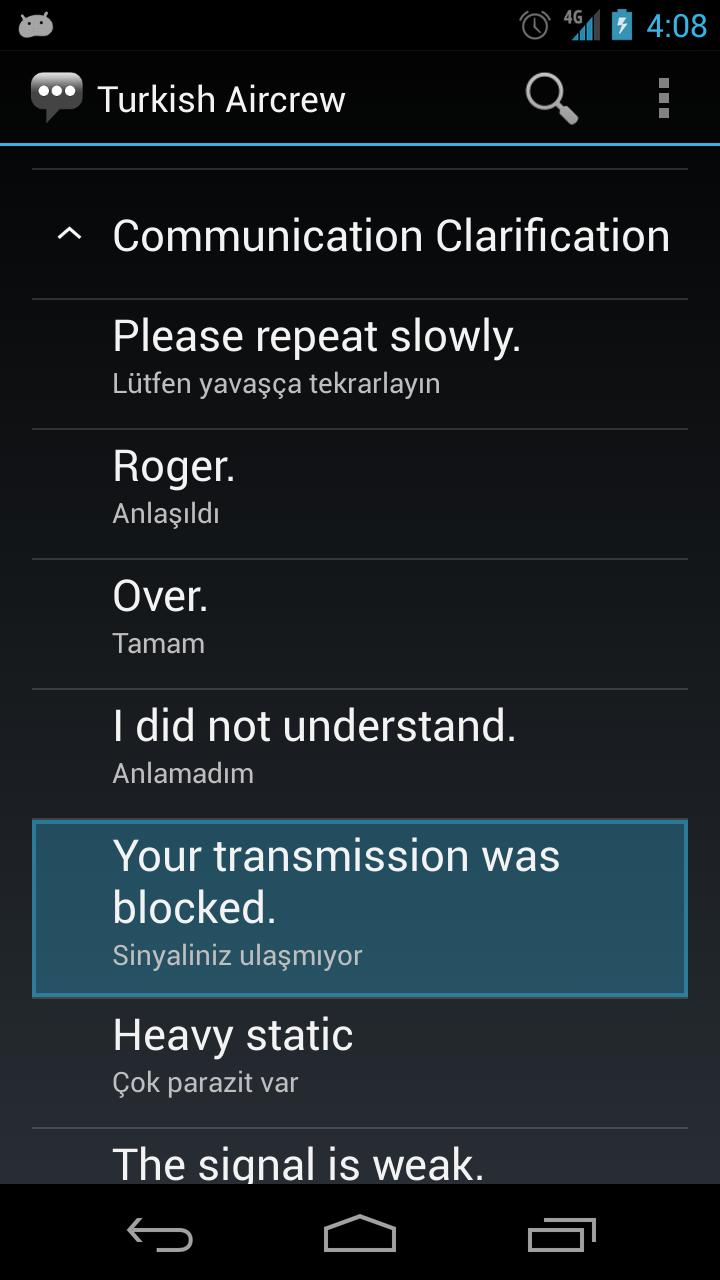Viewport: 720px width, 1280px height.
Task: Open the recent apps view
Action: [x=561, y=1234]
